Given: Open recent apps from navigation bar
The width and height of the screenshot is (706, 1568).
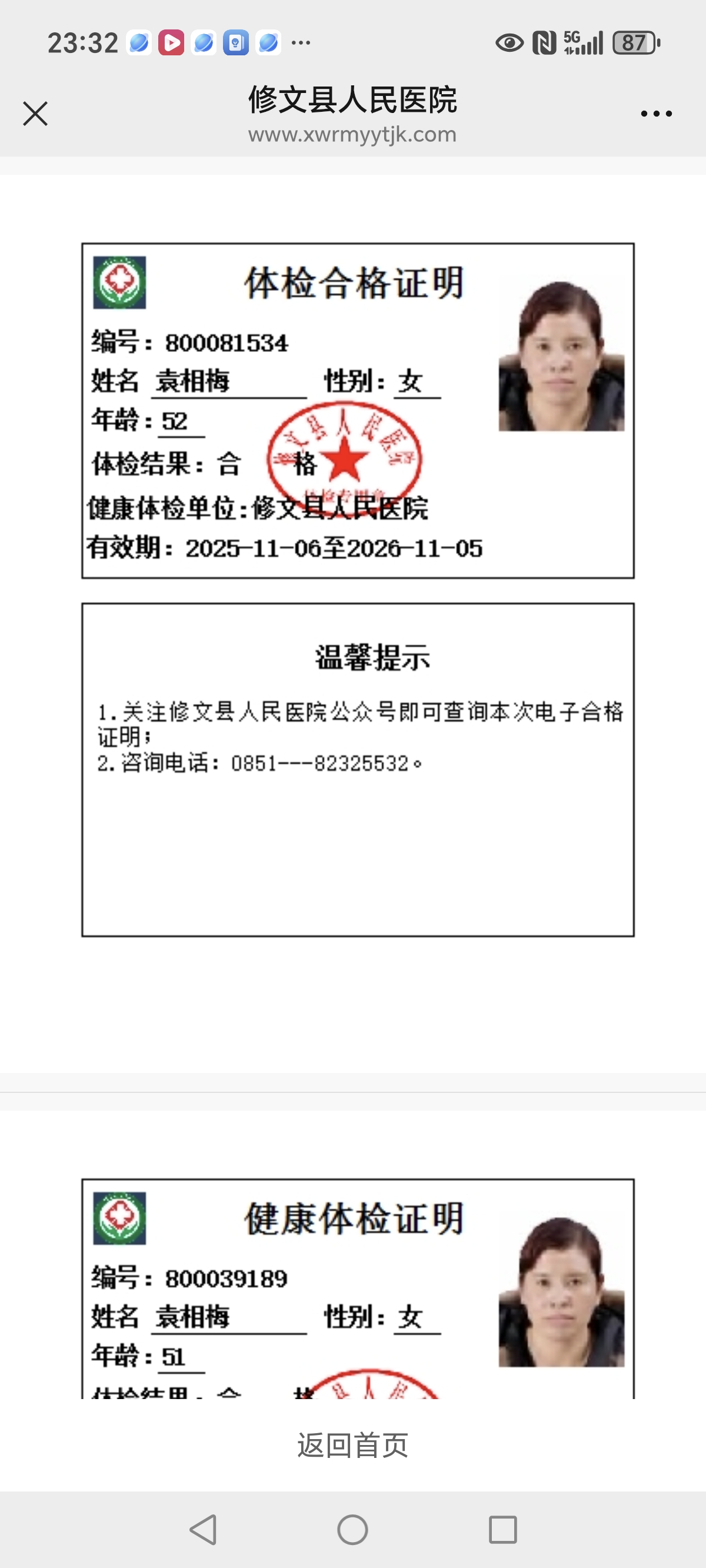Looking at the screenshot, I should tap(502, 1529).
